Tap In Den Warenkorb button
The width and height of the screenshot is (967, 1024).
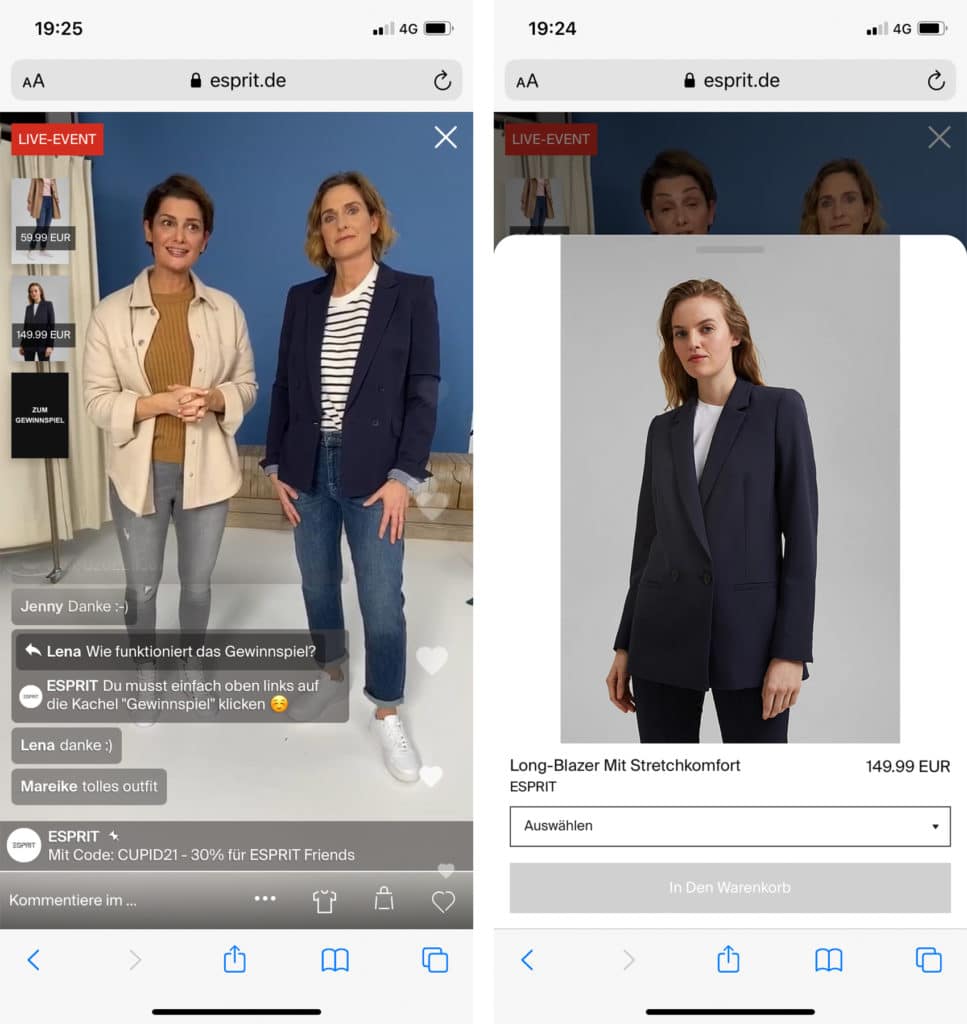click(x=729, y=888)
